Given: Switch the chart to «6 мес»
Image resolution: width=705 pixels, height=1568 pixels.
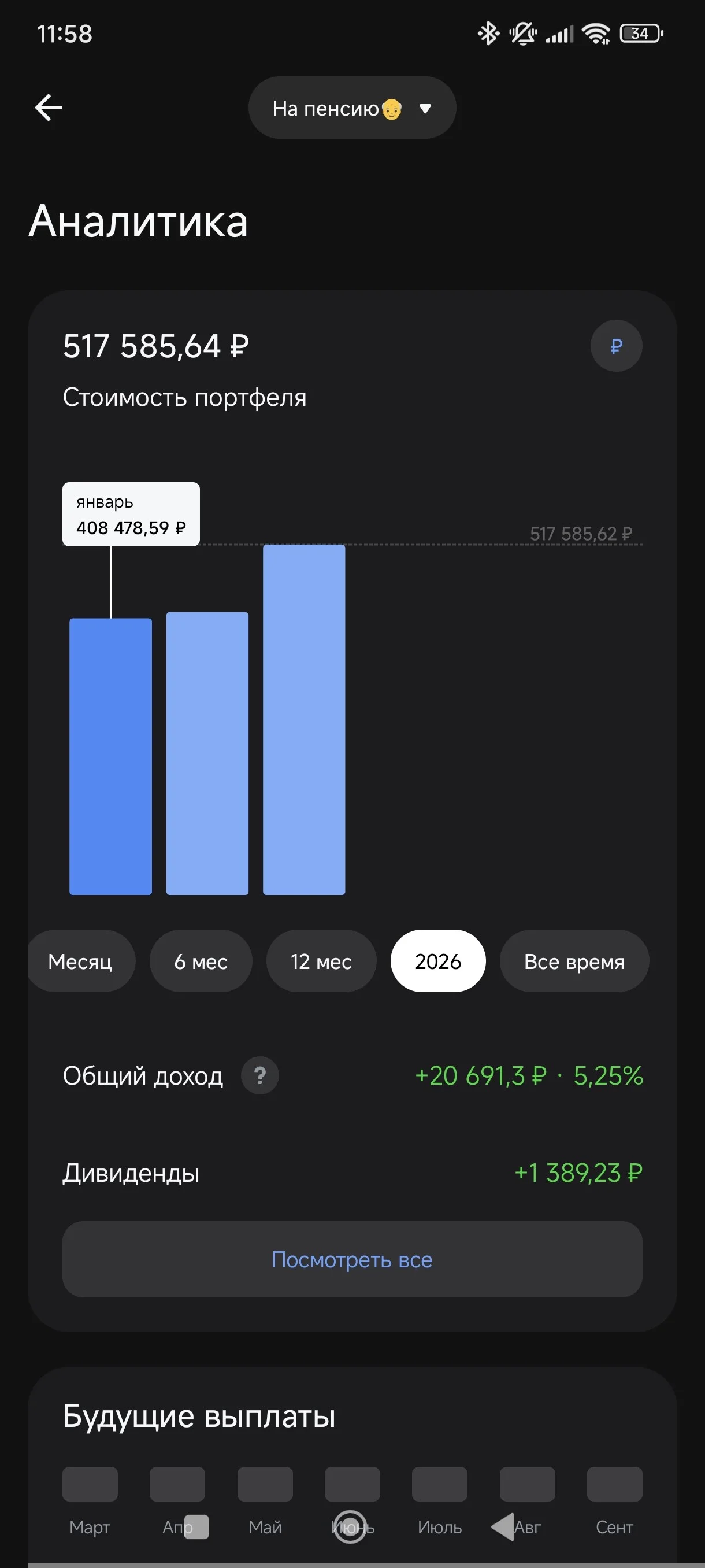Looking at the screenshot, I should [201, 961].
